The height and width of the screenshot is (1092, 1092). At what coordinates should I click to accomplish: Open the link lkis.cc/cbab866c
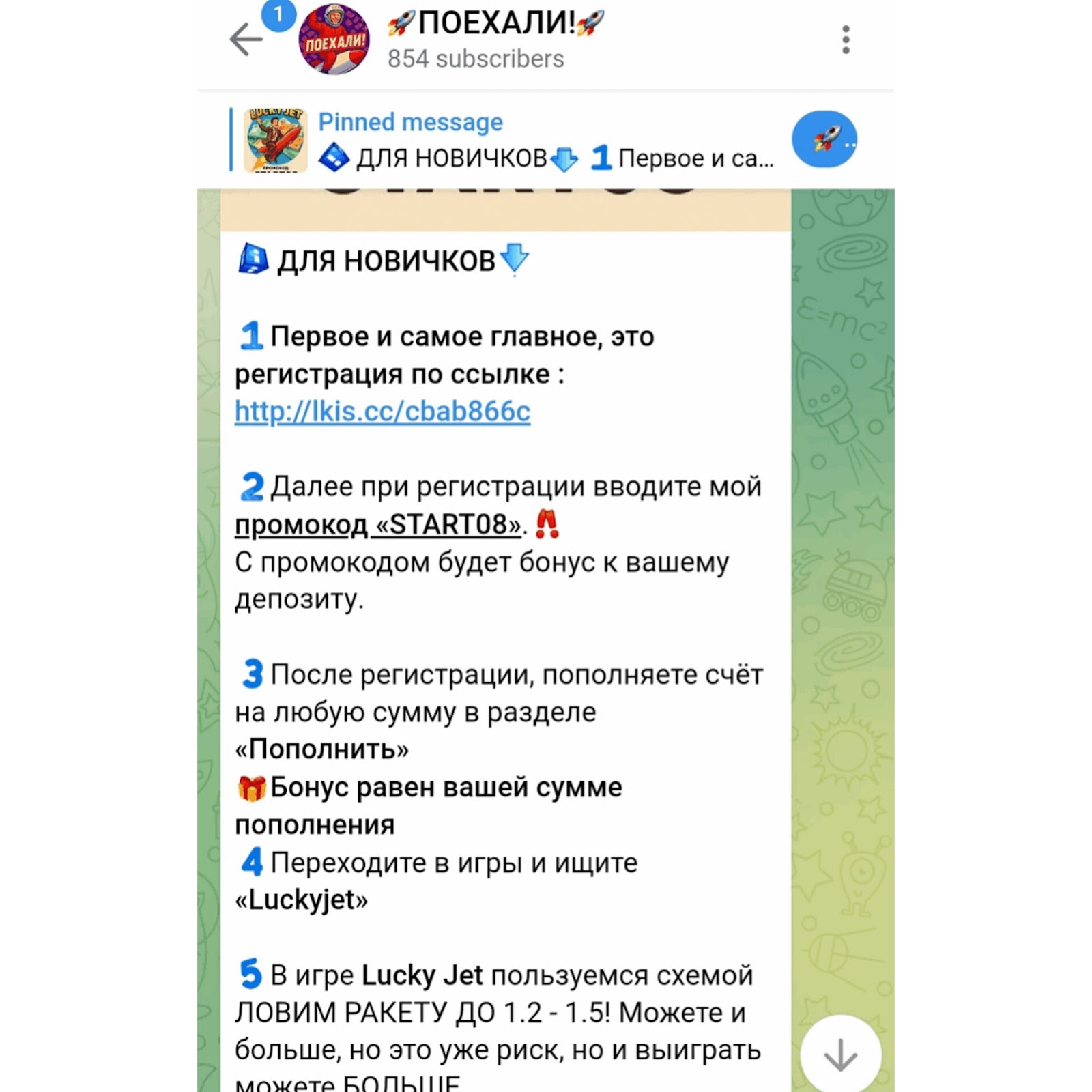382,412
